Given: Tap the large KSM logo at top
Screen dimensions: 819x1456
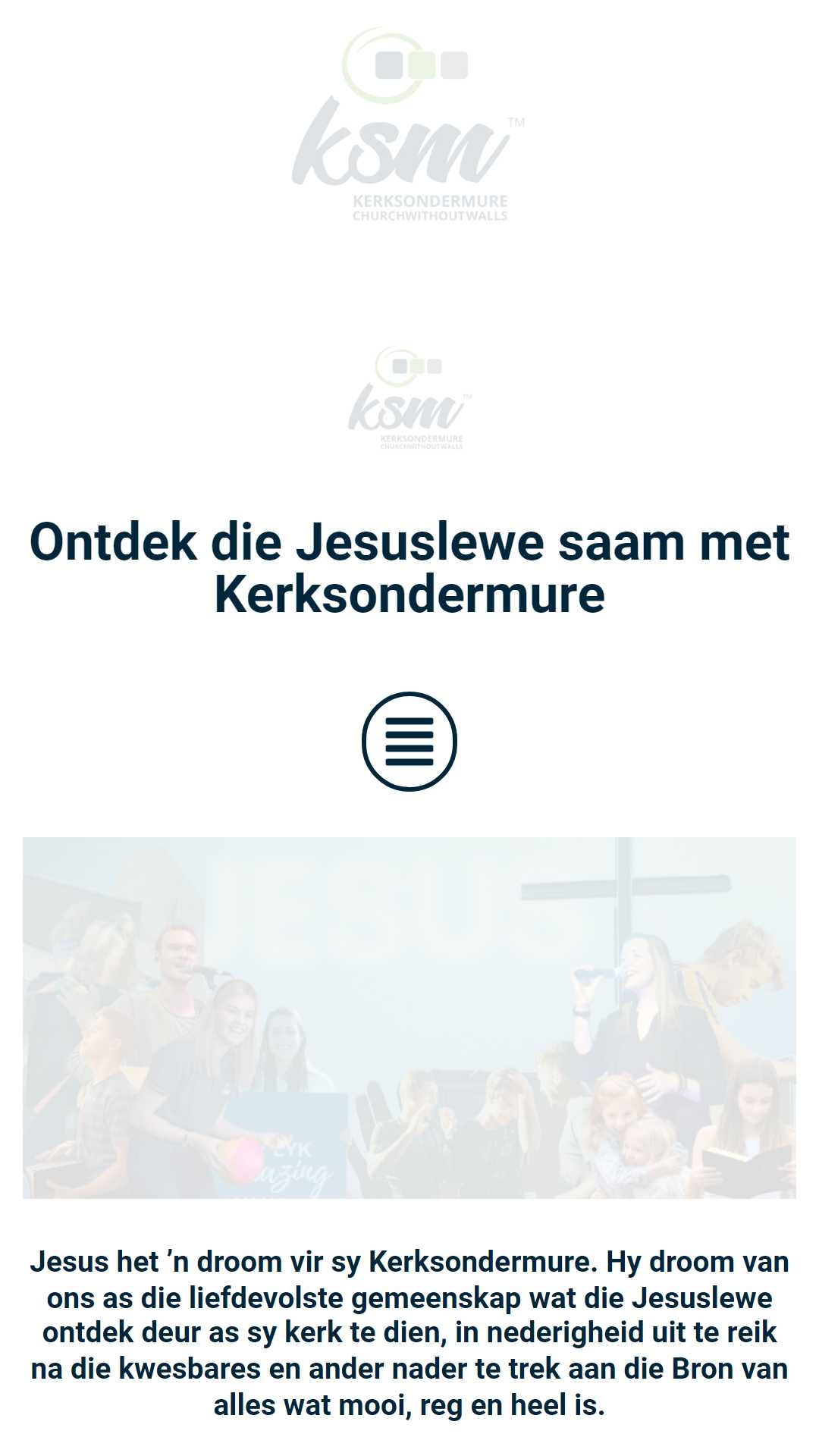Looking at the screenshot, I should (409, 124).
